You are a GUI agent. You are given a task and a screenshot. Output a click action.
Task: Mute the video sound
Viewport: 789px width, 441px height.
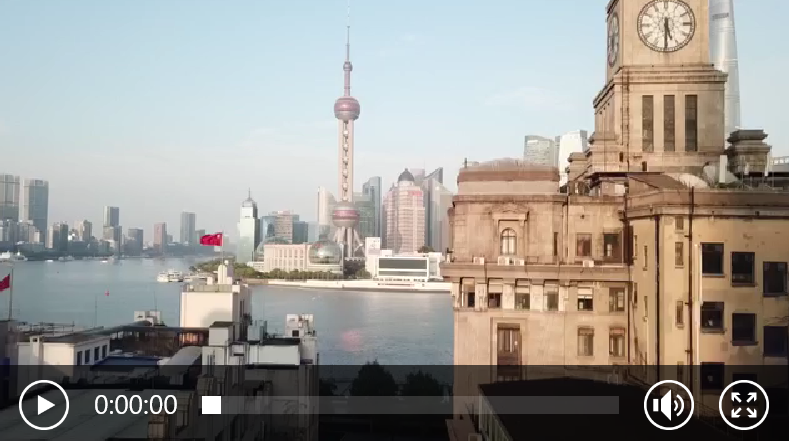click(x=668, y=405)
